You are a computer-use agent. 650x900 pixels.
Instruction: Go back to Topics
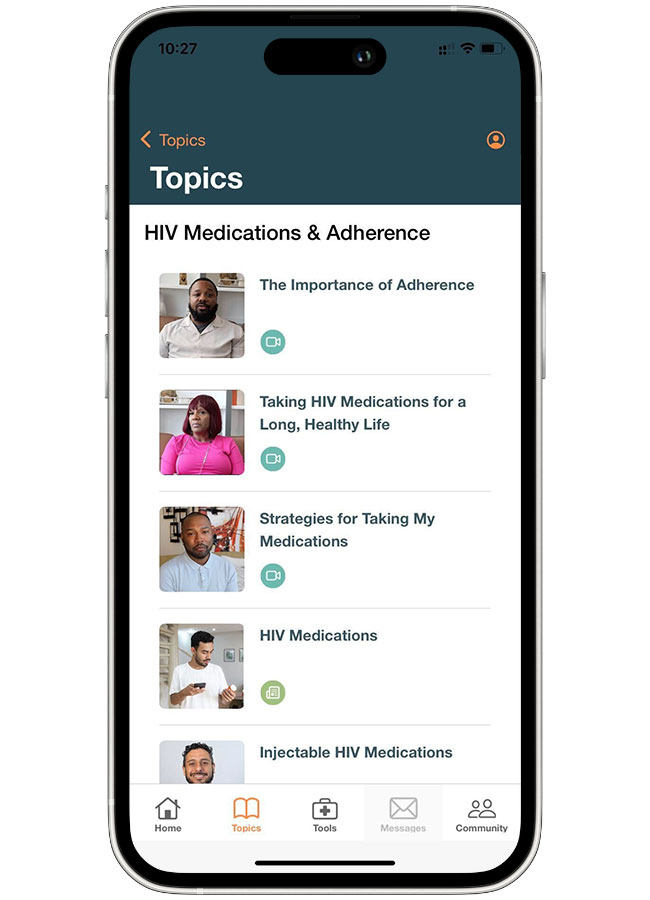click(x=173, y=140)
